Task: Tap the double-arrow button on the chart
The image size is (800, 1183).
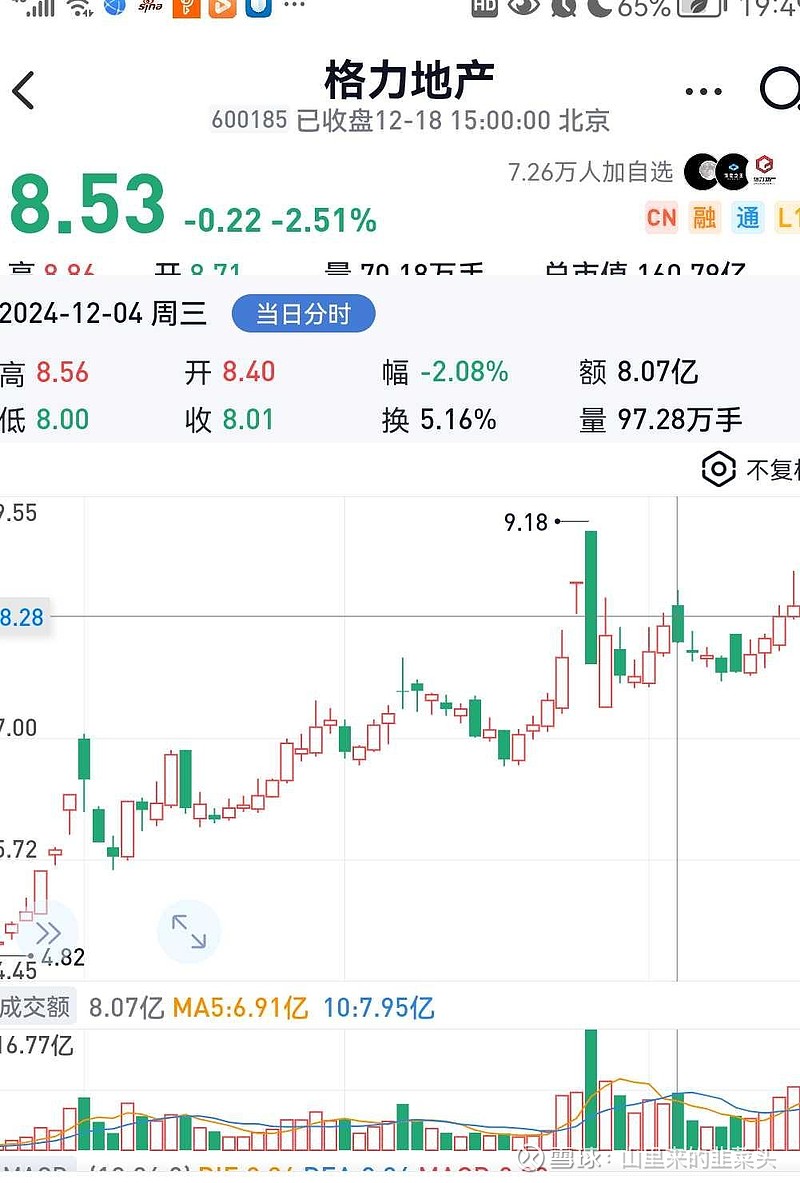Action: click(47, 934)
